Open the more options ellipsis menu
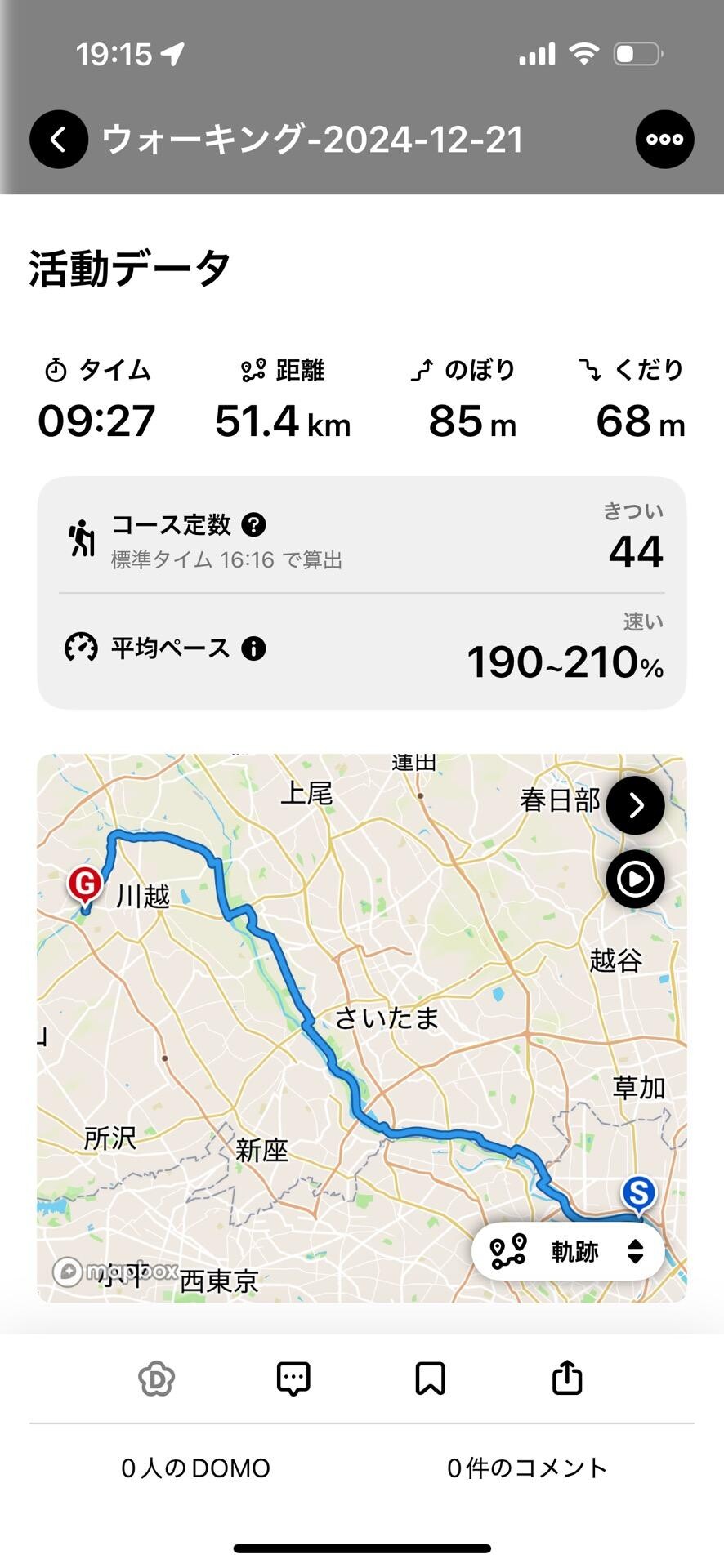This screenshot has height=1568, width=724. point(664,139)
